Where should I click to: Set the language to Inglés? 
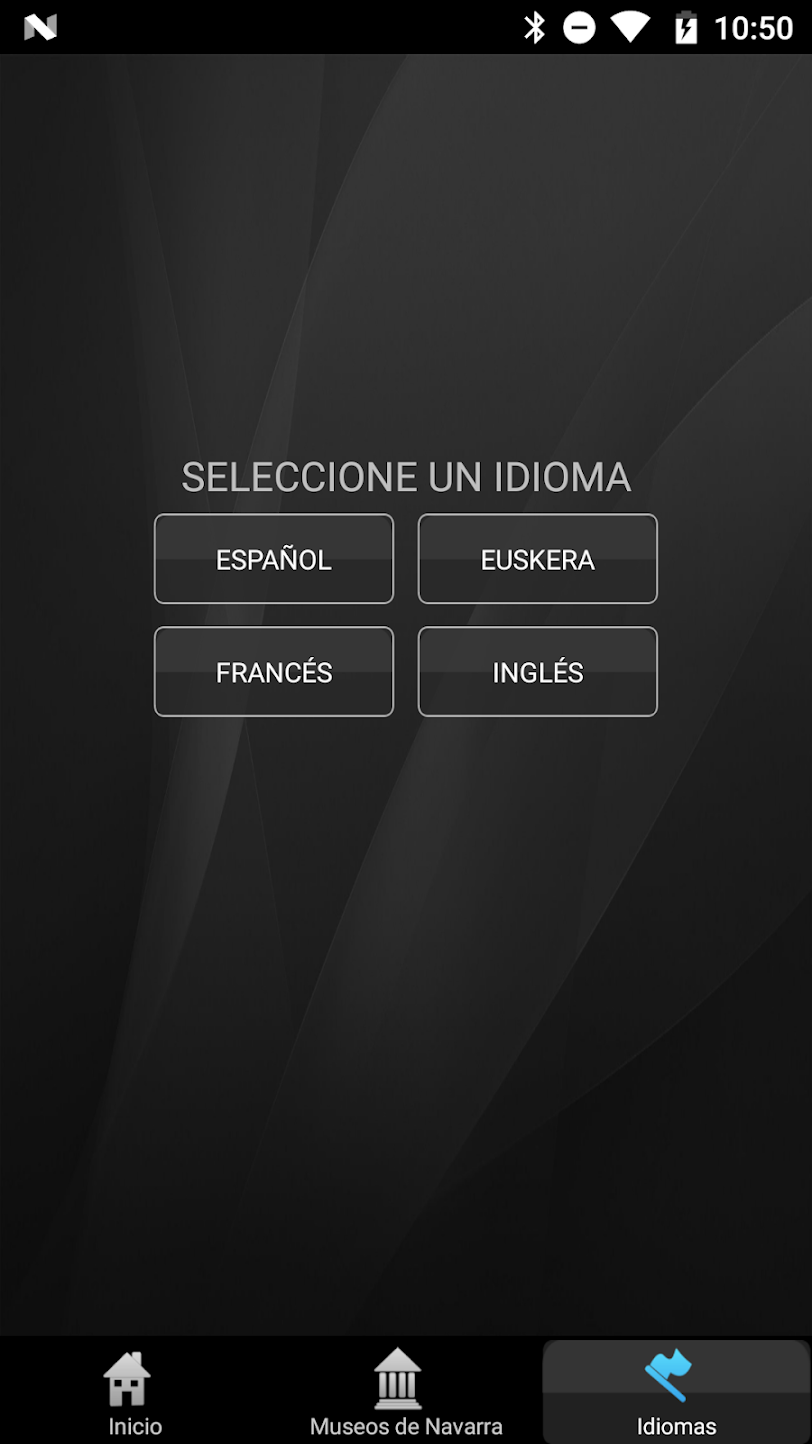tap(538, 672)
